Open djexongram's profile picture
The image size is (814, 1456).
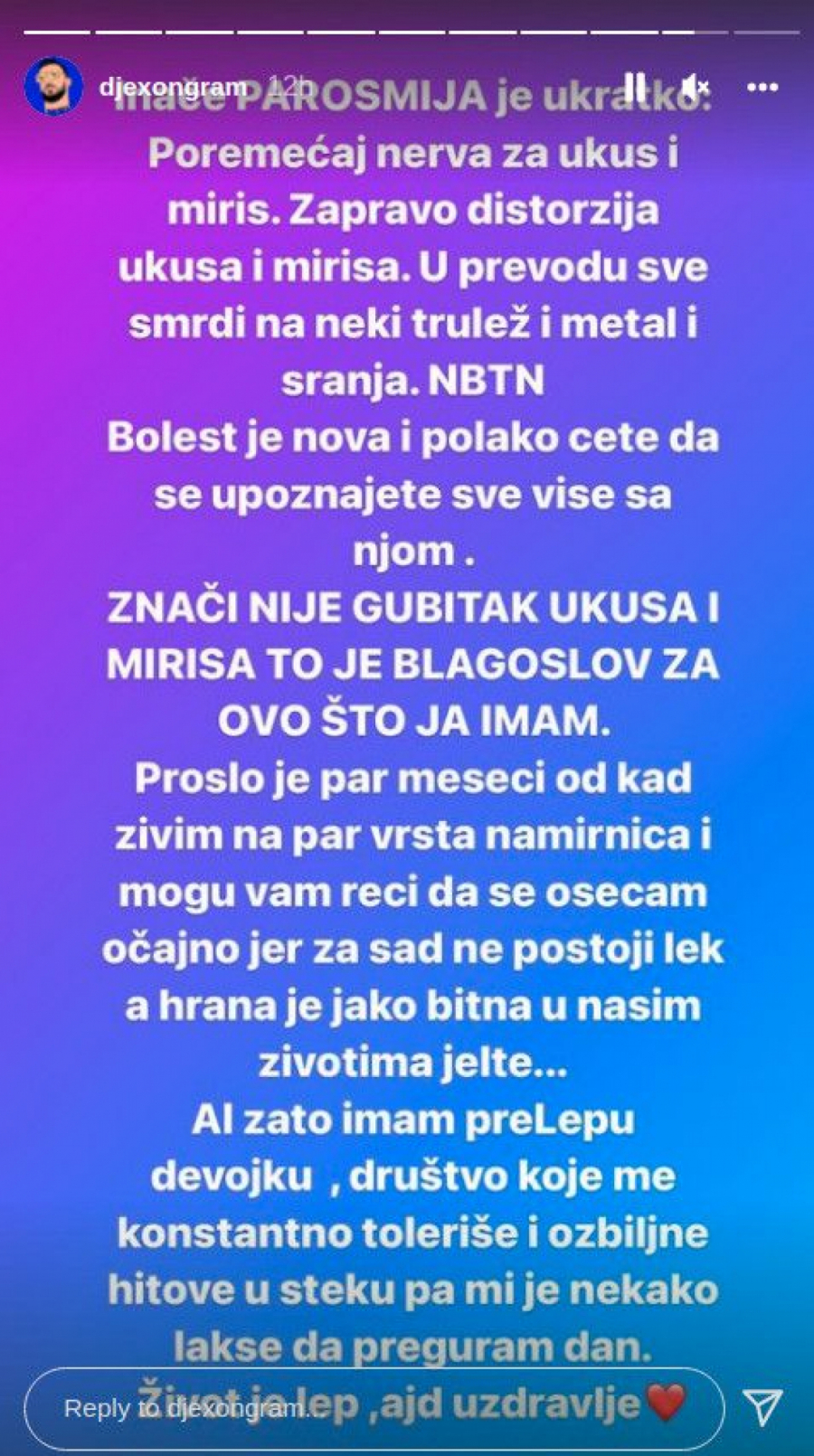tap(52, 86)
